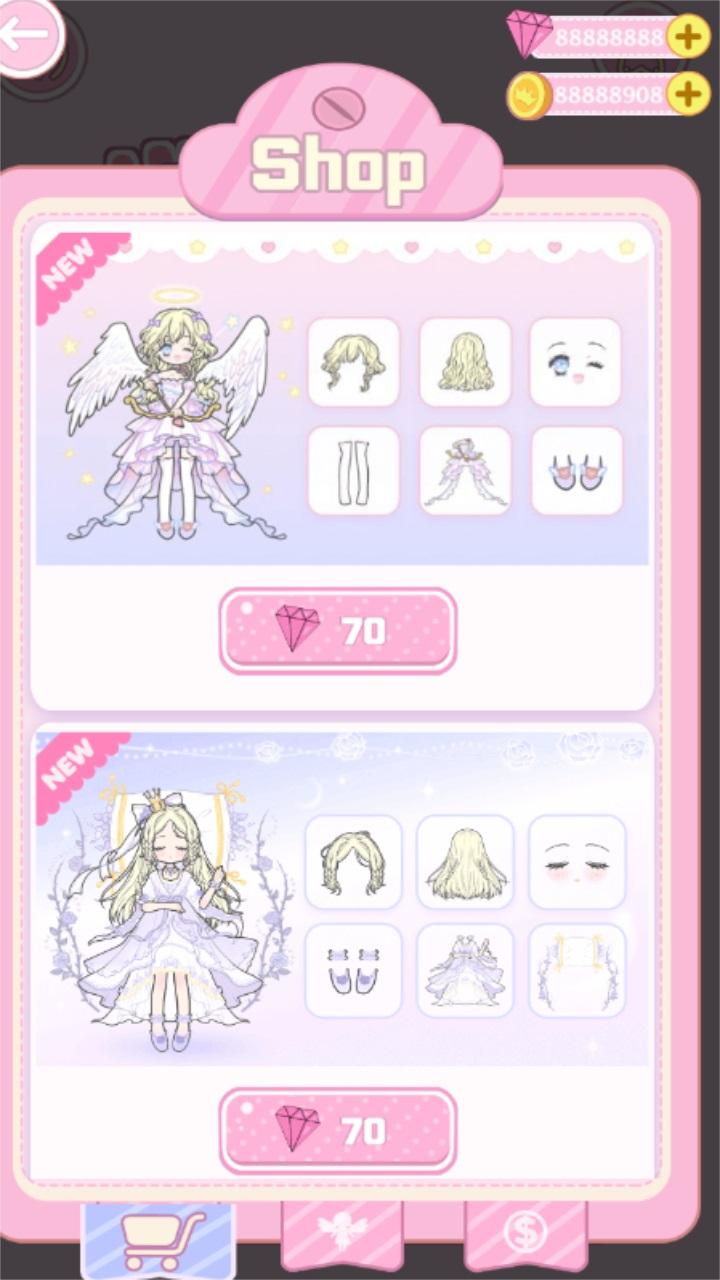Select the winking face item
The width and height of the screenshot is (720, 1280).
pyautogui.click(x=576, y=362)
